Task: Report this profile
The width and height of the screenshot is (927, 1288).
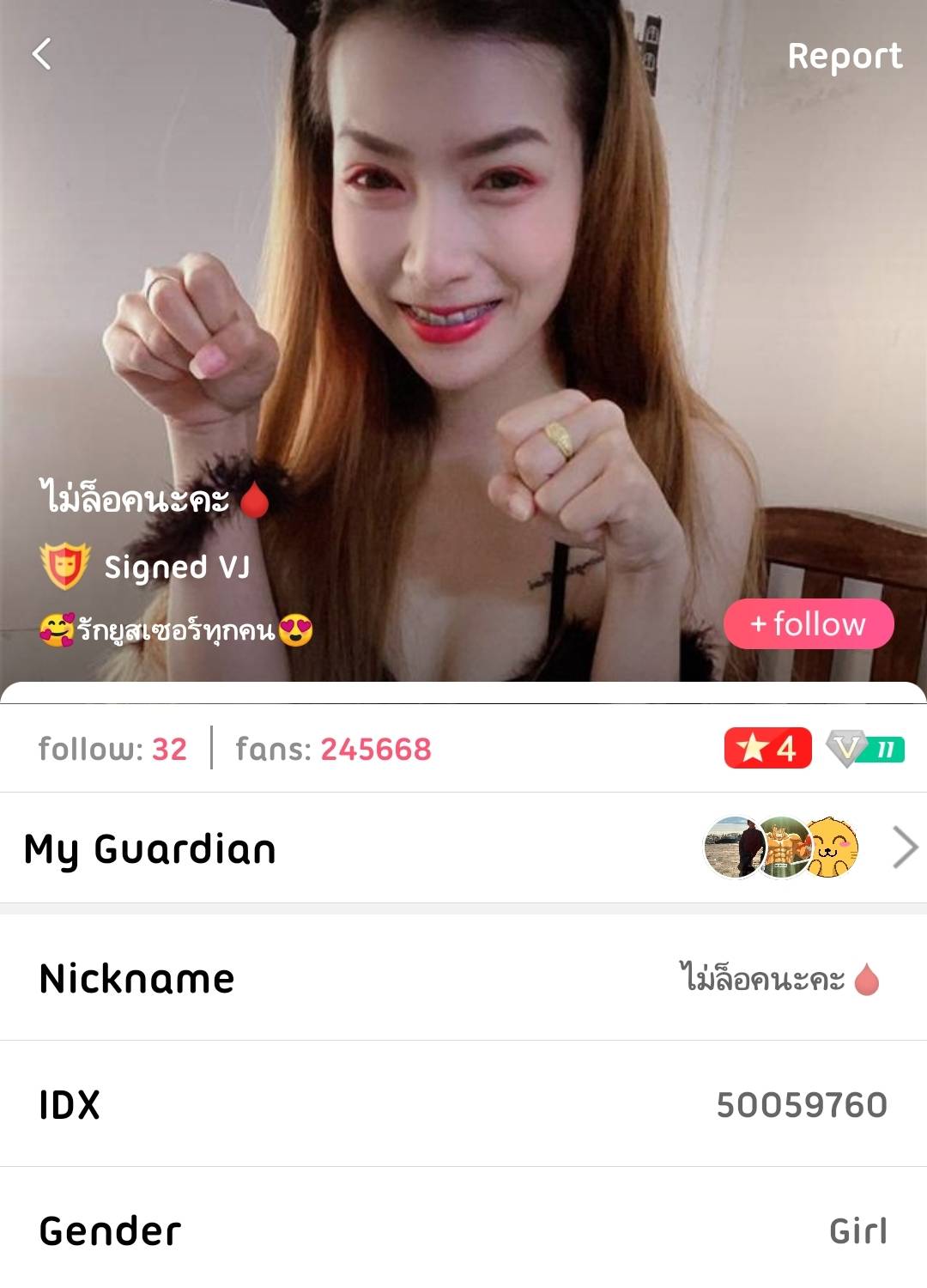Action: (845, 57)
